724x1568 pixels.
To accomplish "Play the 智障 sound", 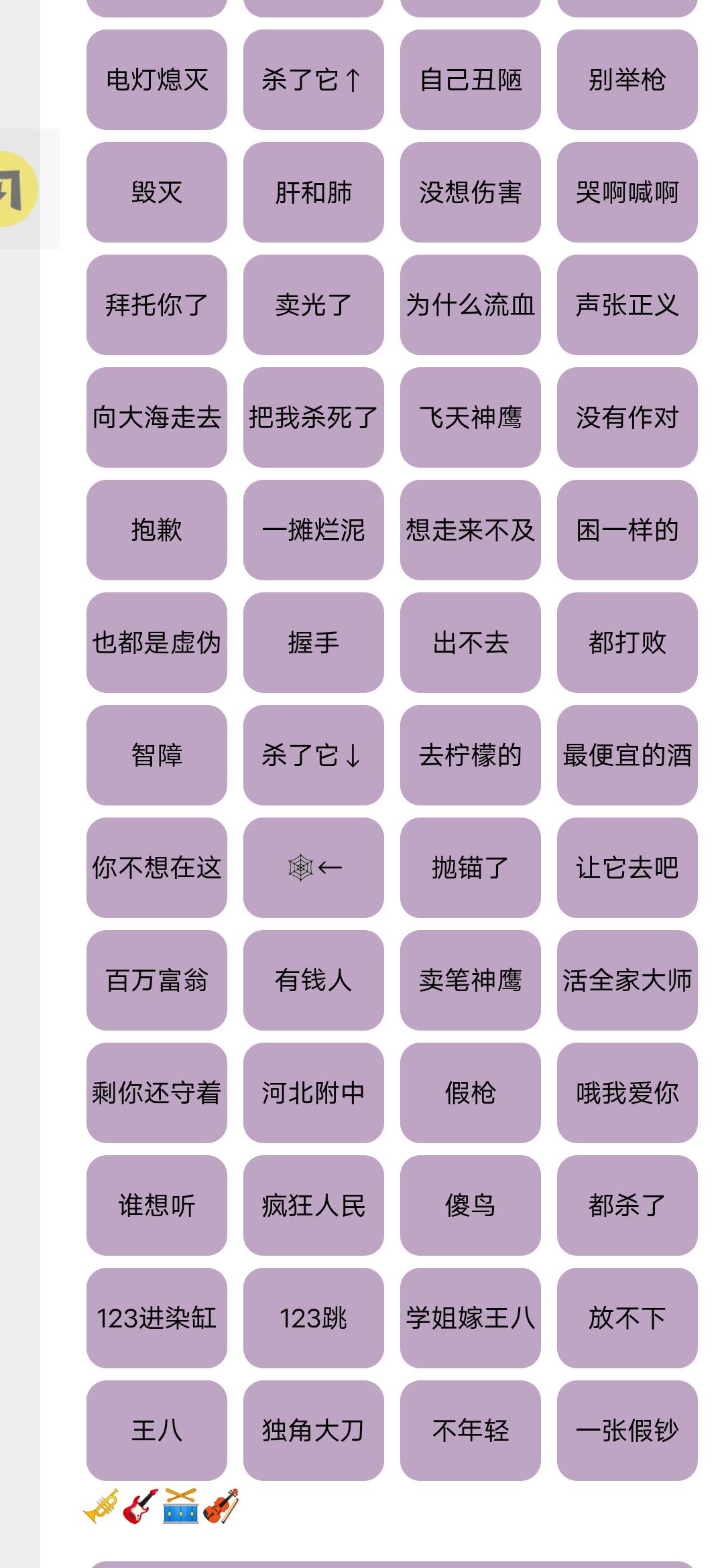I will point(157,756).
